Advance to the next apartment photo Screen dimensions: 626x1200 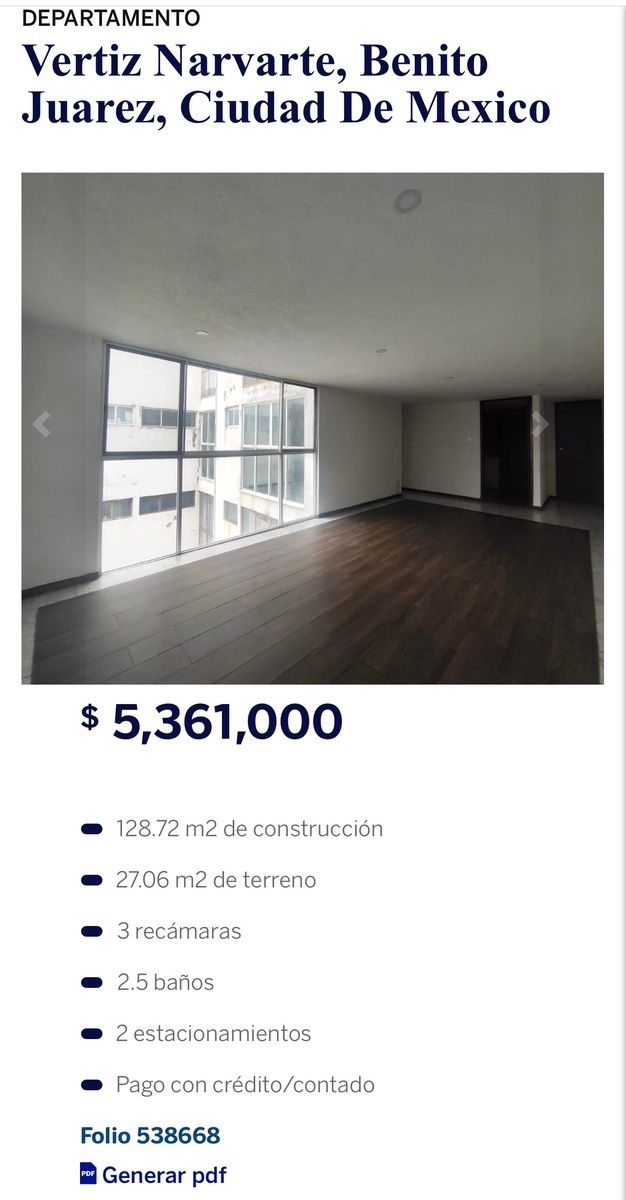click(541, 424)
